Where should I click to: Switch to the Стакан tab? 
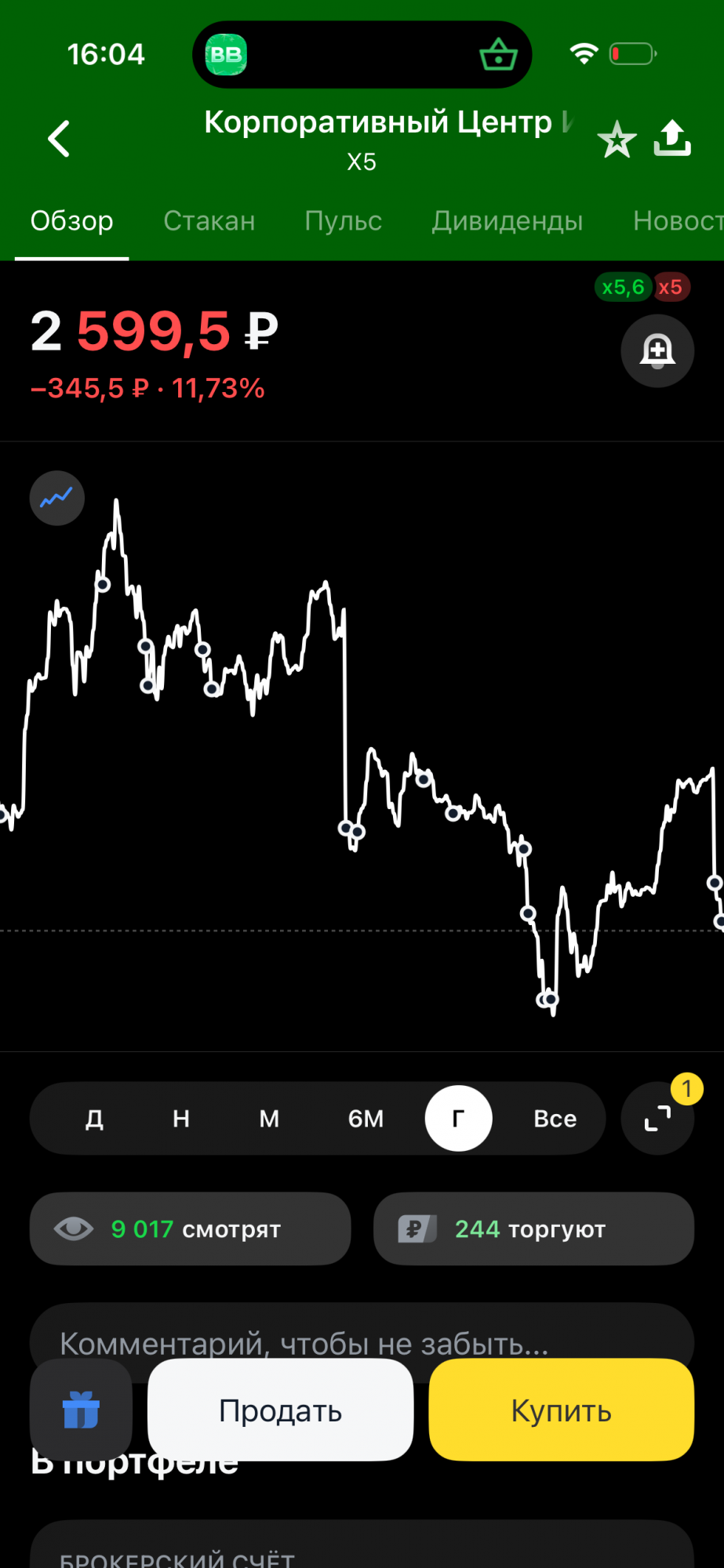pyautogui.click(x=209, y=221)
